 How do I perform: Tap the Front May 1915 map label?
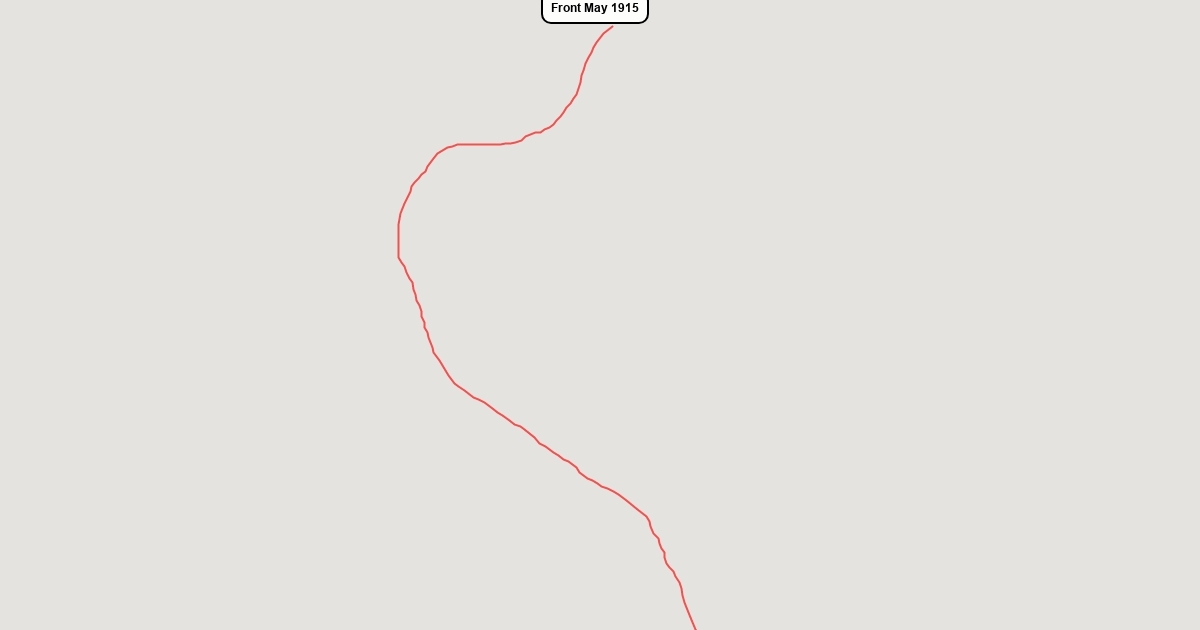point(595,9)
